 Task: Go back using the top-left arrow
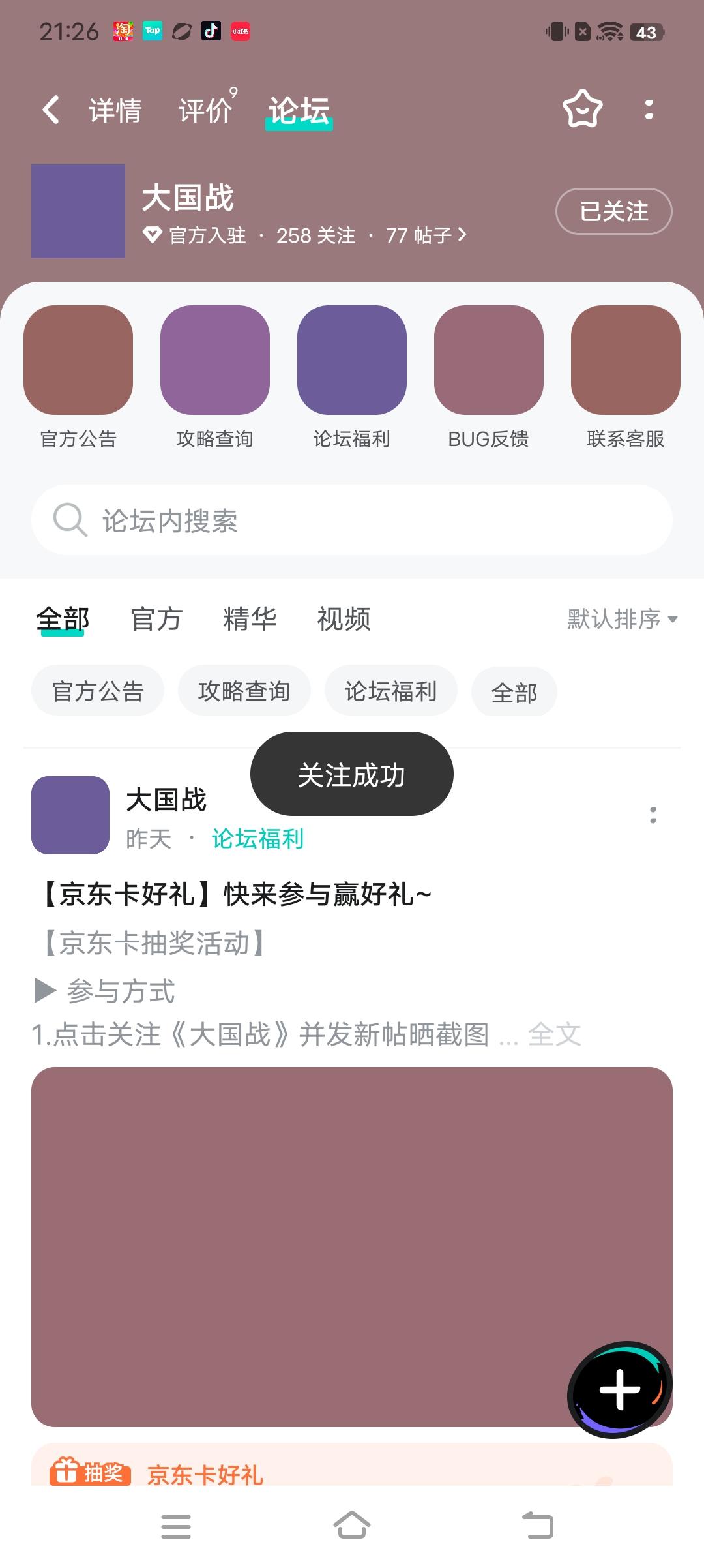[51, 110]
